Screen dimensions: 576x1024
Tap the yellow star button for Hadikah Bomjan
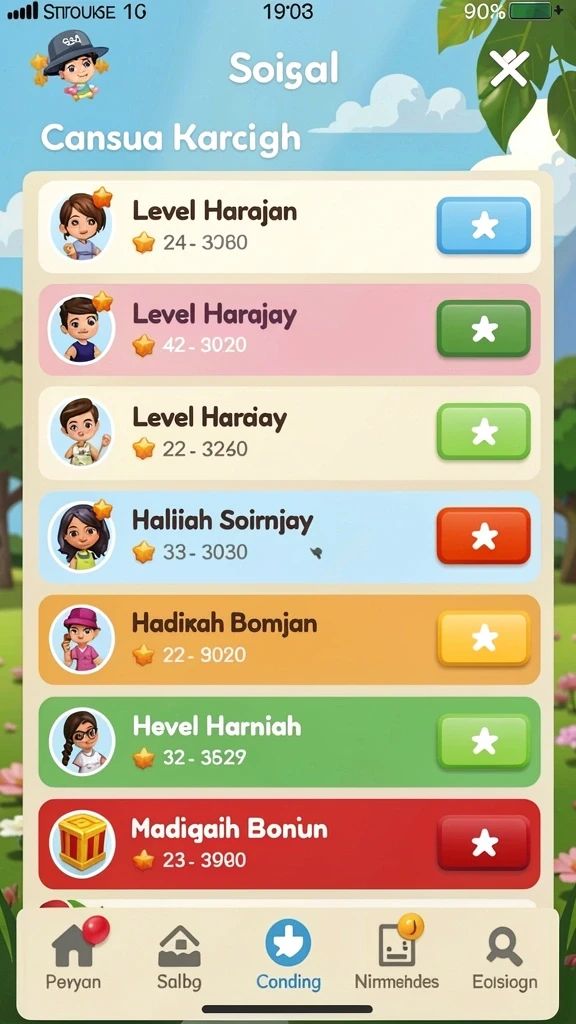483,638
